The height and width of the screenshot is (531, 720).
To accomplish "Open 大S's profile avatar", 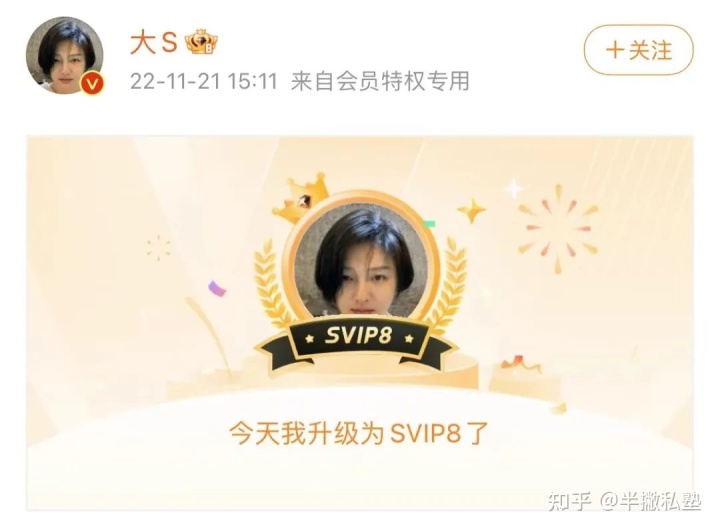I will 64,57.
